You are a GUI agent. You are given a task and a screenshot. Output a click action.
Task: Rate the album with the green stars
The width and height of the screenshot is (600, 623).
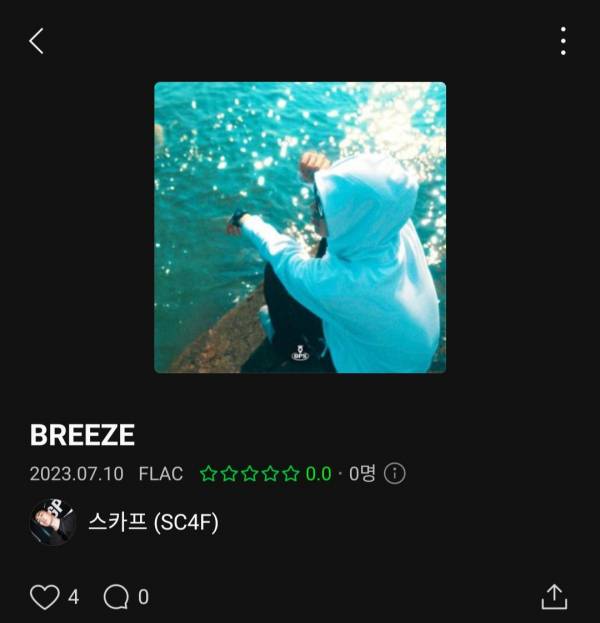pos(250,474)
